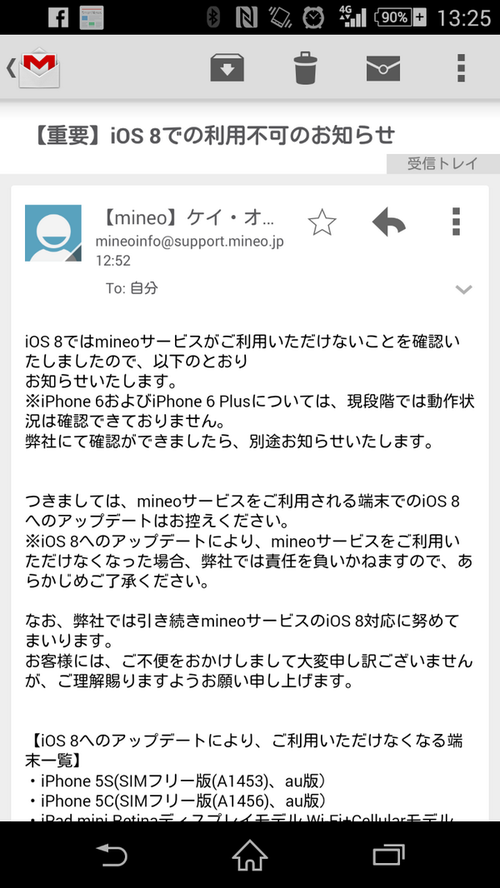The width and height of the screenshot is (500, 888).
Task: Mark the email as unread
Action: click(x=383, y=69)
